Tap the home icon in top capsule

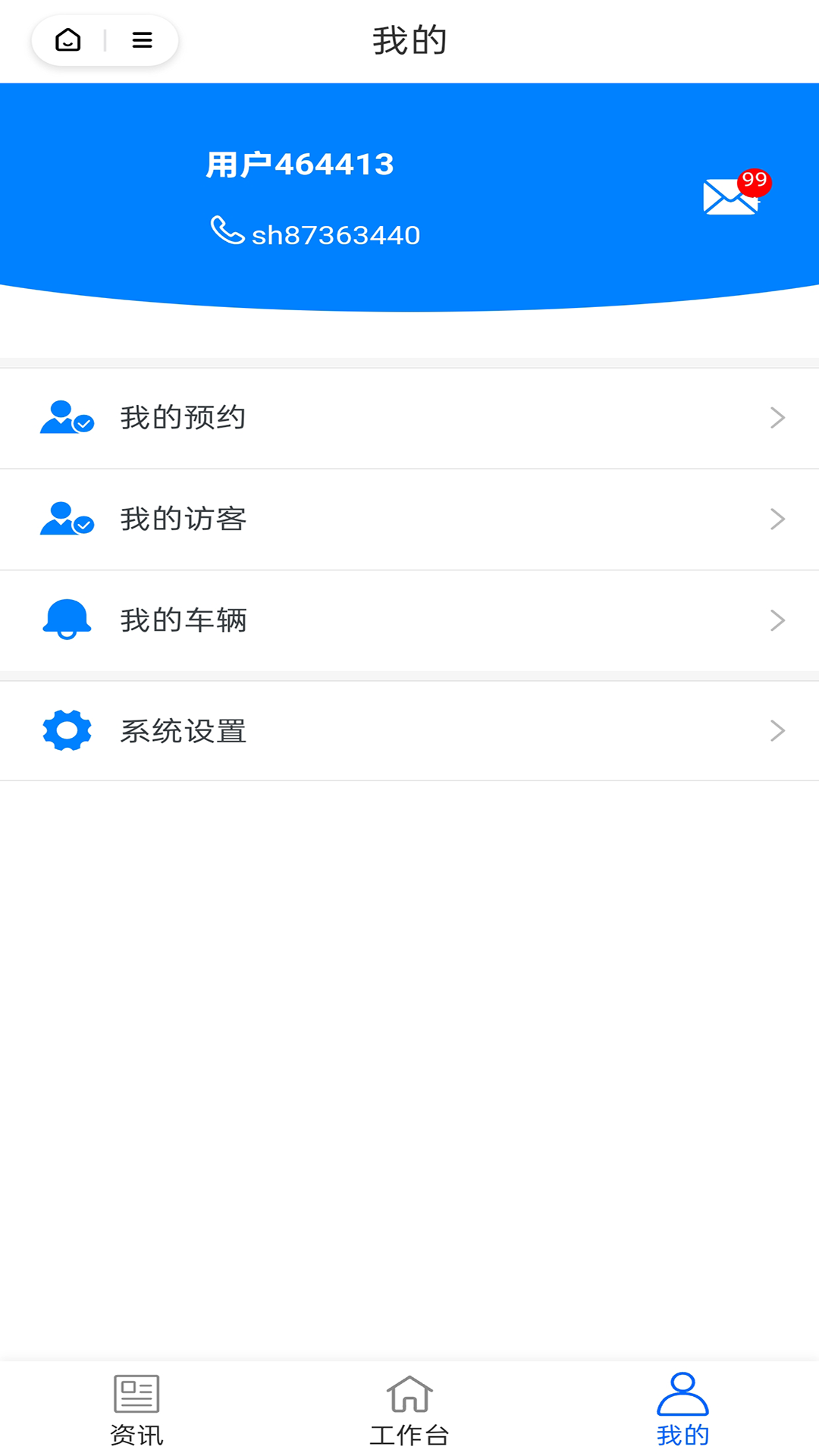tap(68, 40)
